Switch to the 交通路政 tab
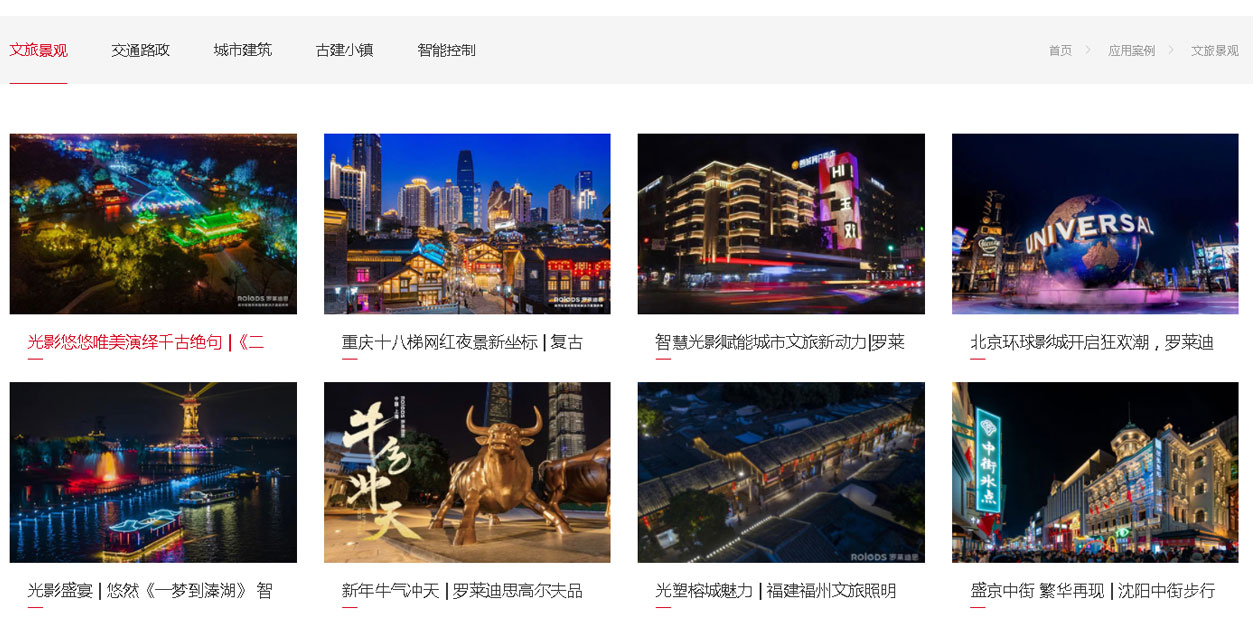 [141, 50]
